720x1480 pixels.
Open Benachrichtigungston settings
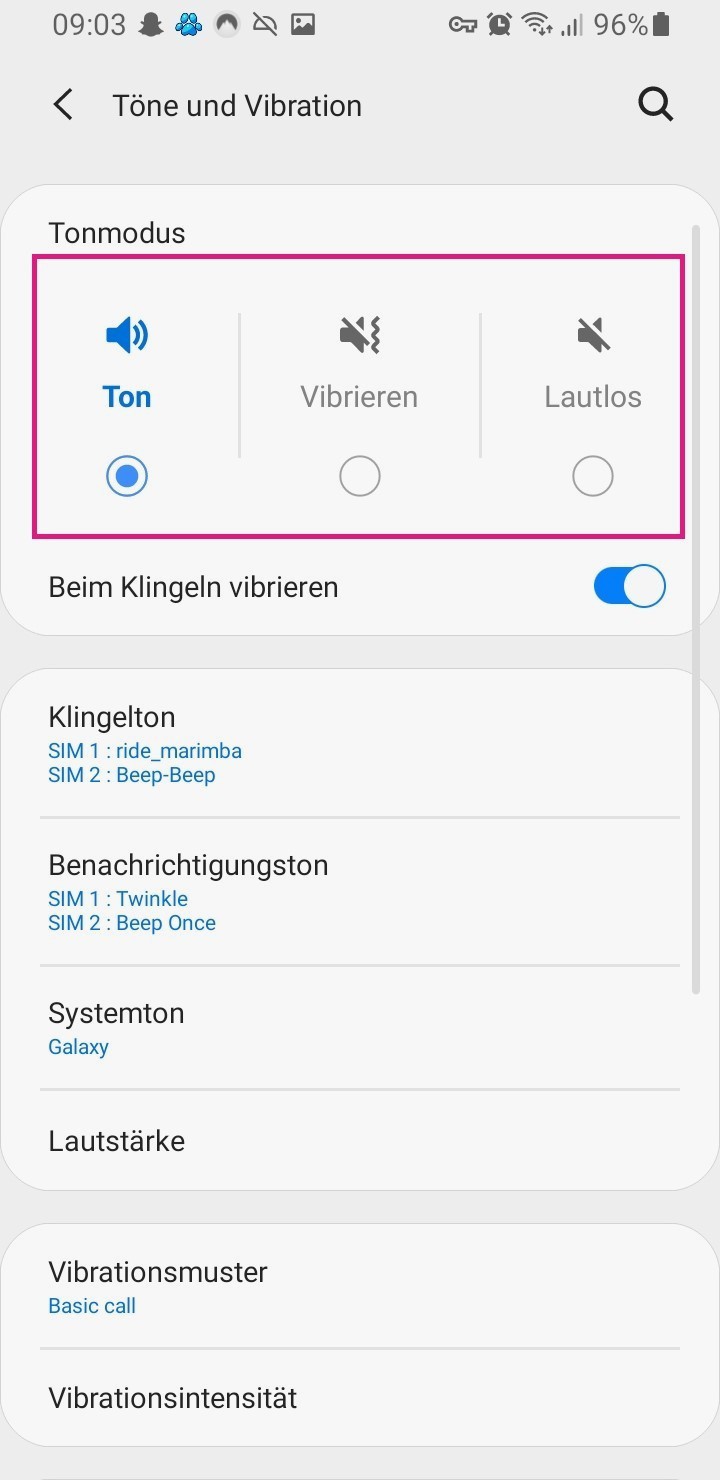click(360, 892)
